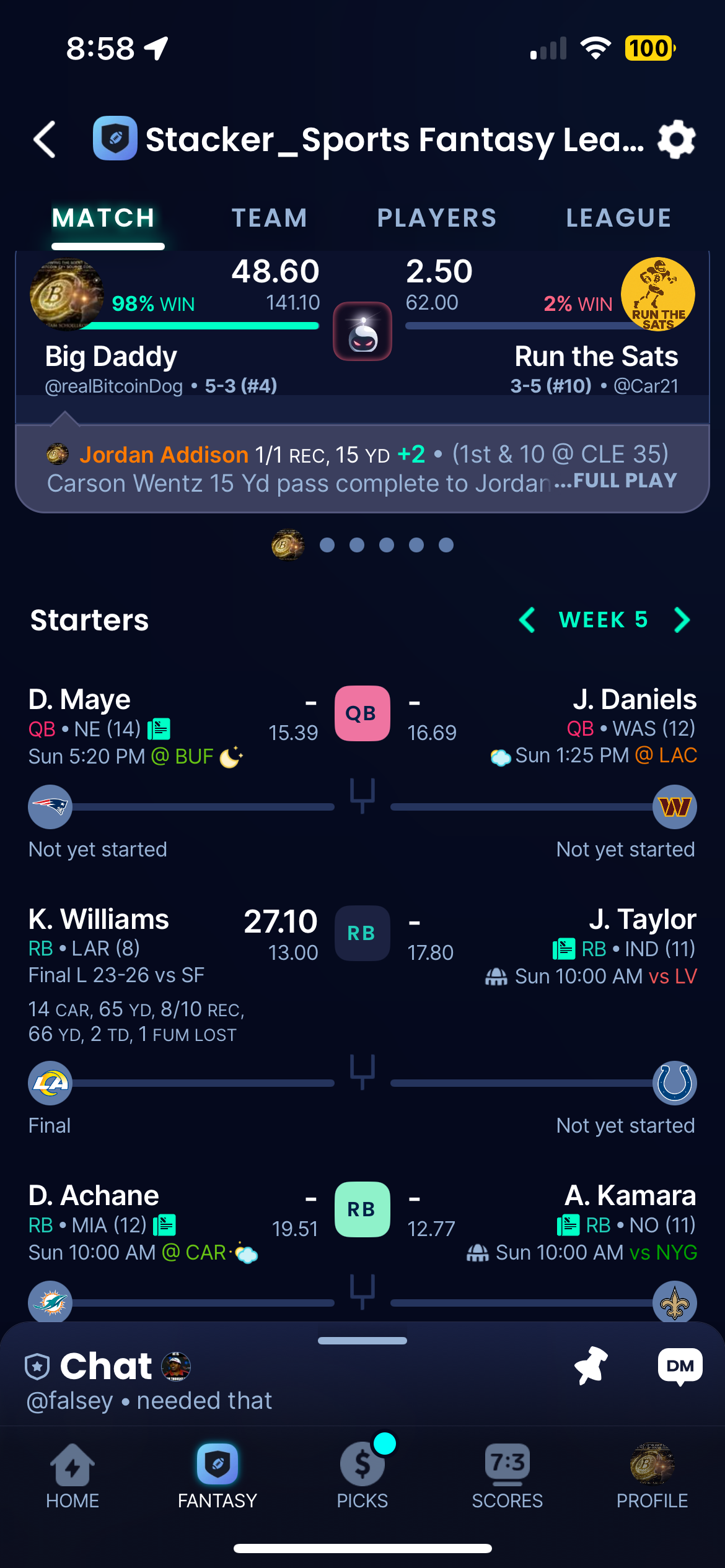Open A. Kamara player card

tap(630, 1196)
